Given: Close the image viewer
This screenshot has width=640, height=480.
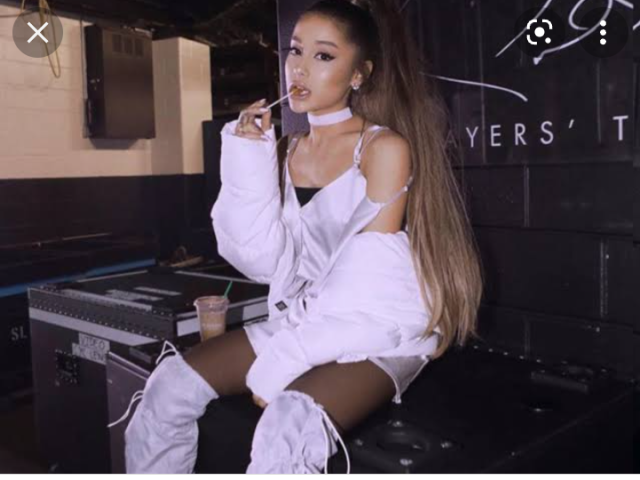Looking at the screenshot, I should pyautogui.click(x=37, y=33).
